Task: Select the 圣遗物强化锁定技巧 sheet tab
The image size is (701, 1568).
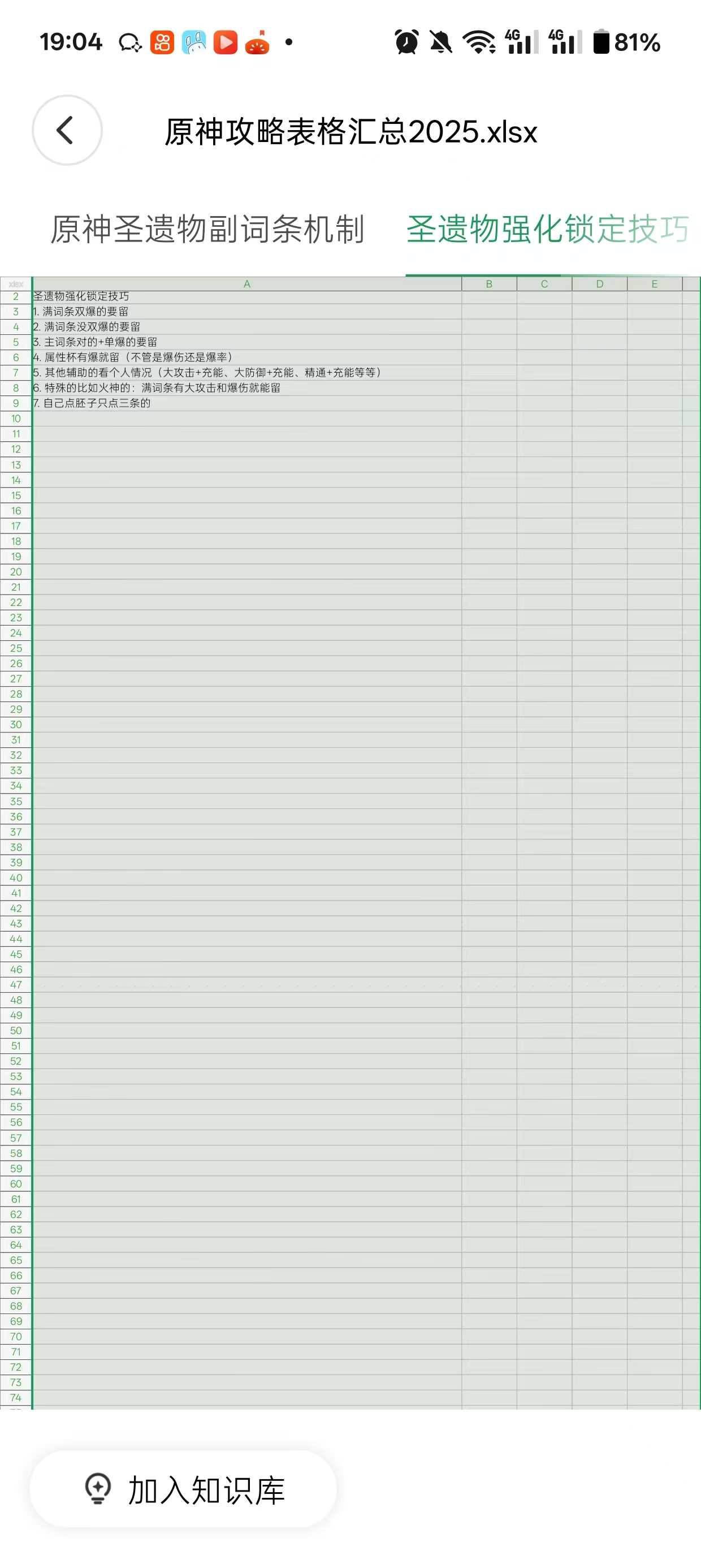Action: pos(548,230)
